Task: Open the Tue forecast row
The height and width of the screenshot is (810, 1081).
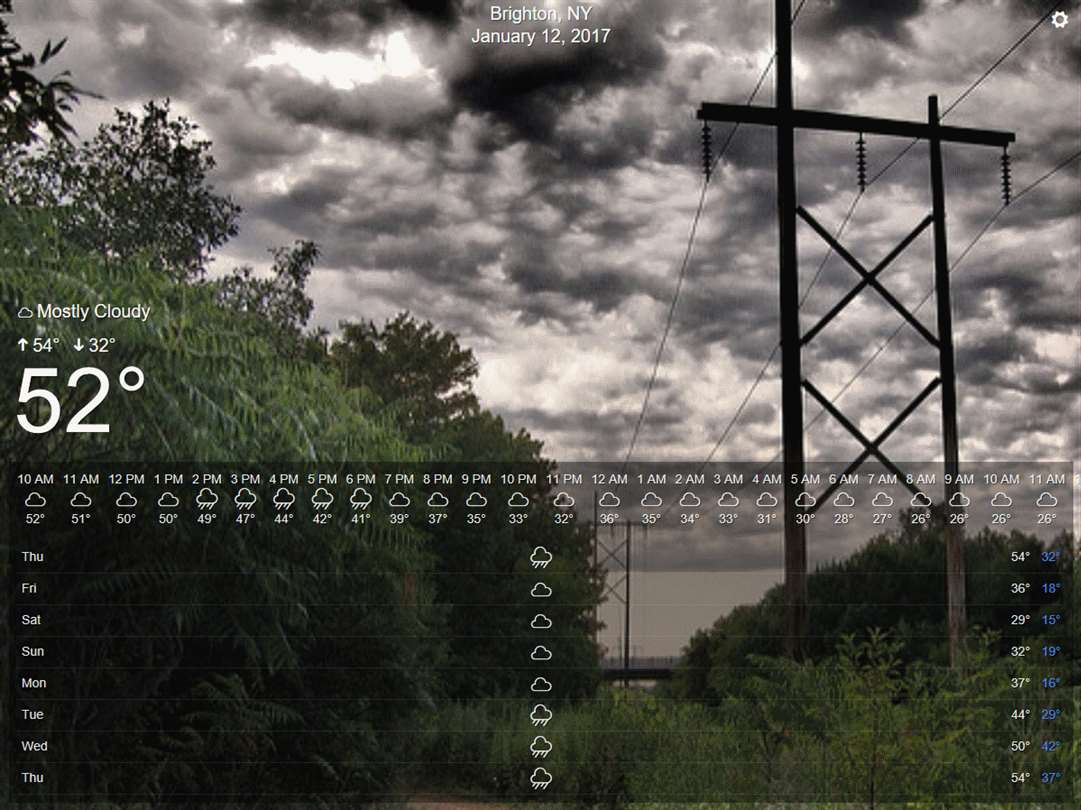Action: point(540,715)
